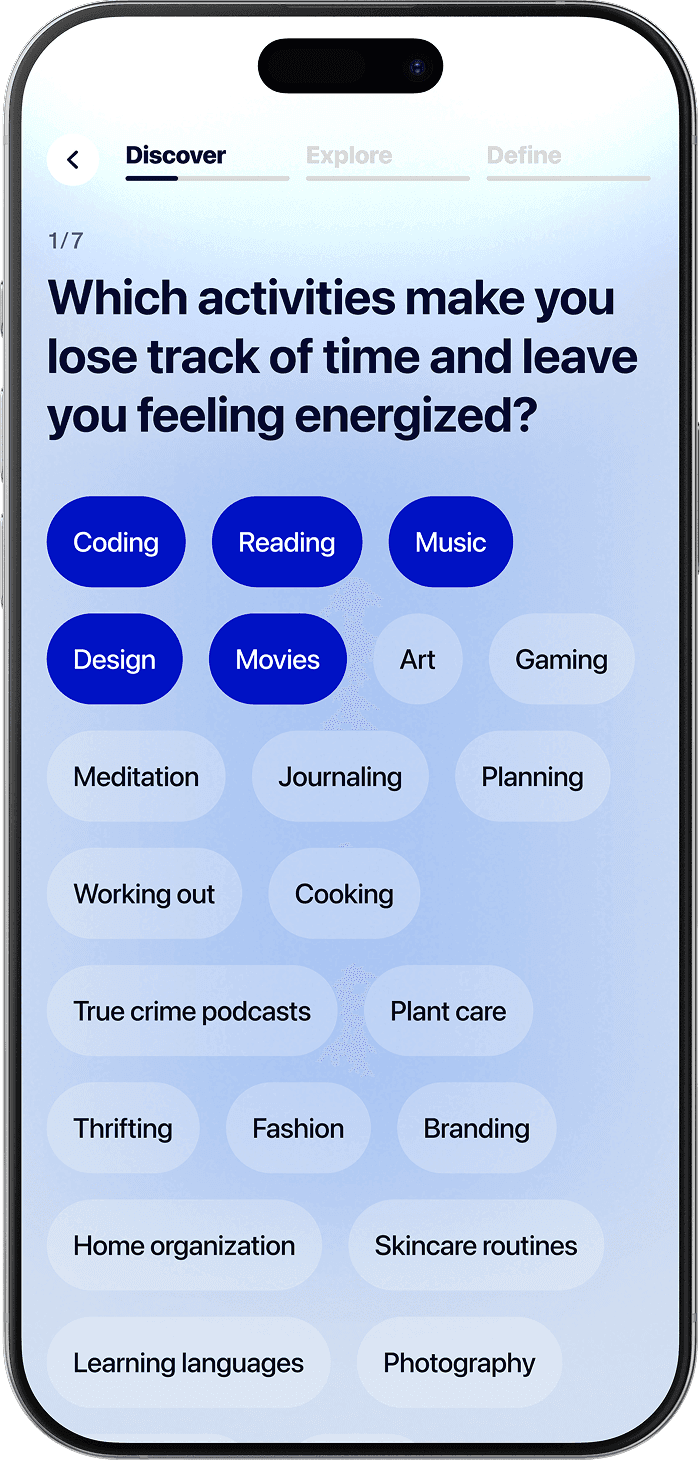Screen dimensions: 700x1460
Task: Pick Learning languages chip
Action: tap(188, 1362)
